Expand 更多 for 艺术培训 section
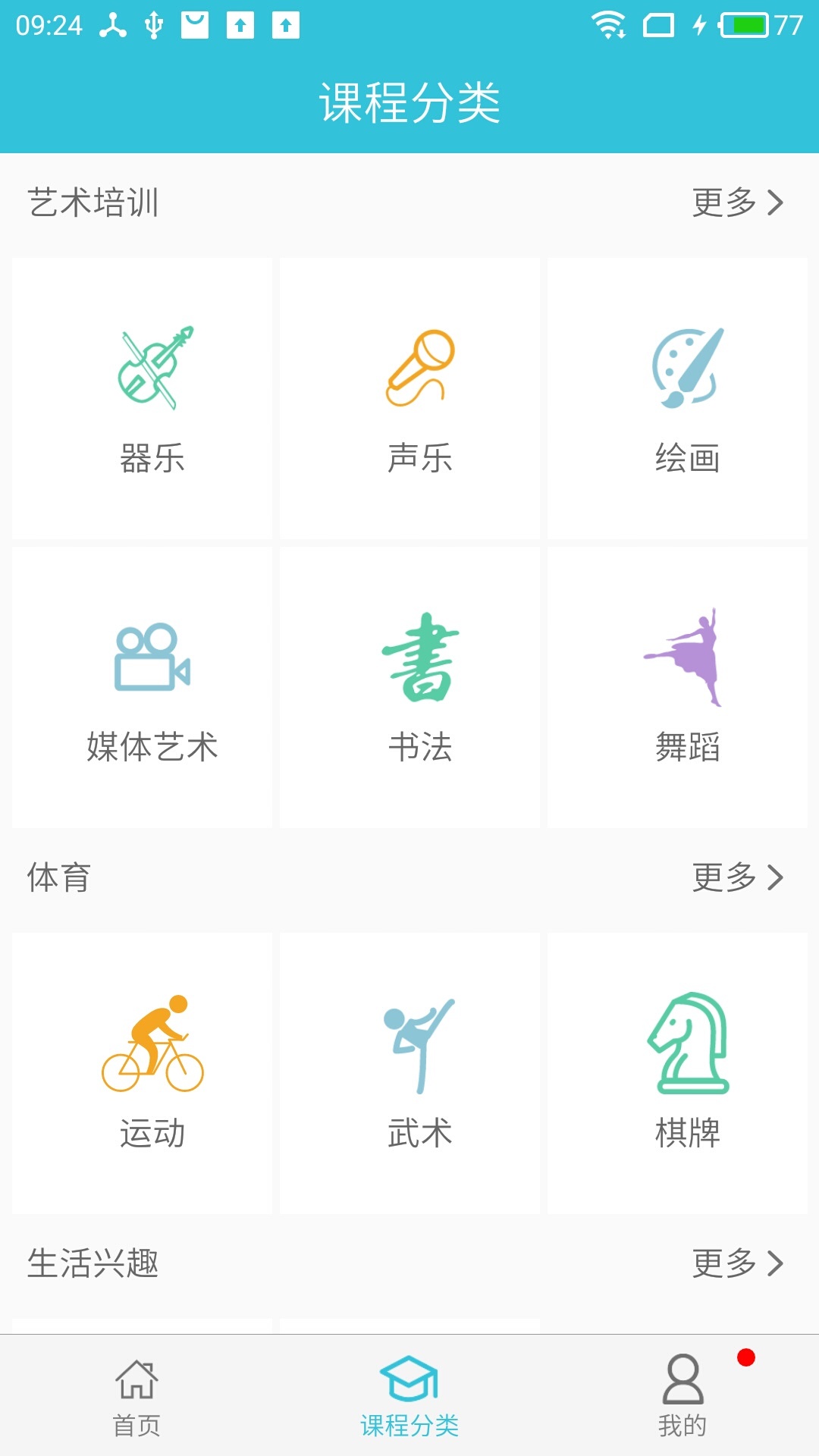819x1456 pixels. [x=732, y=201]
